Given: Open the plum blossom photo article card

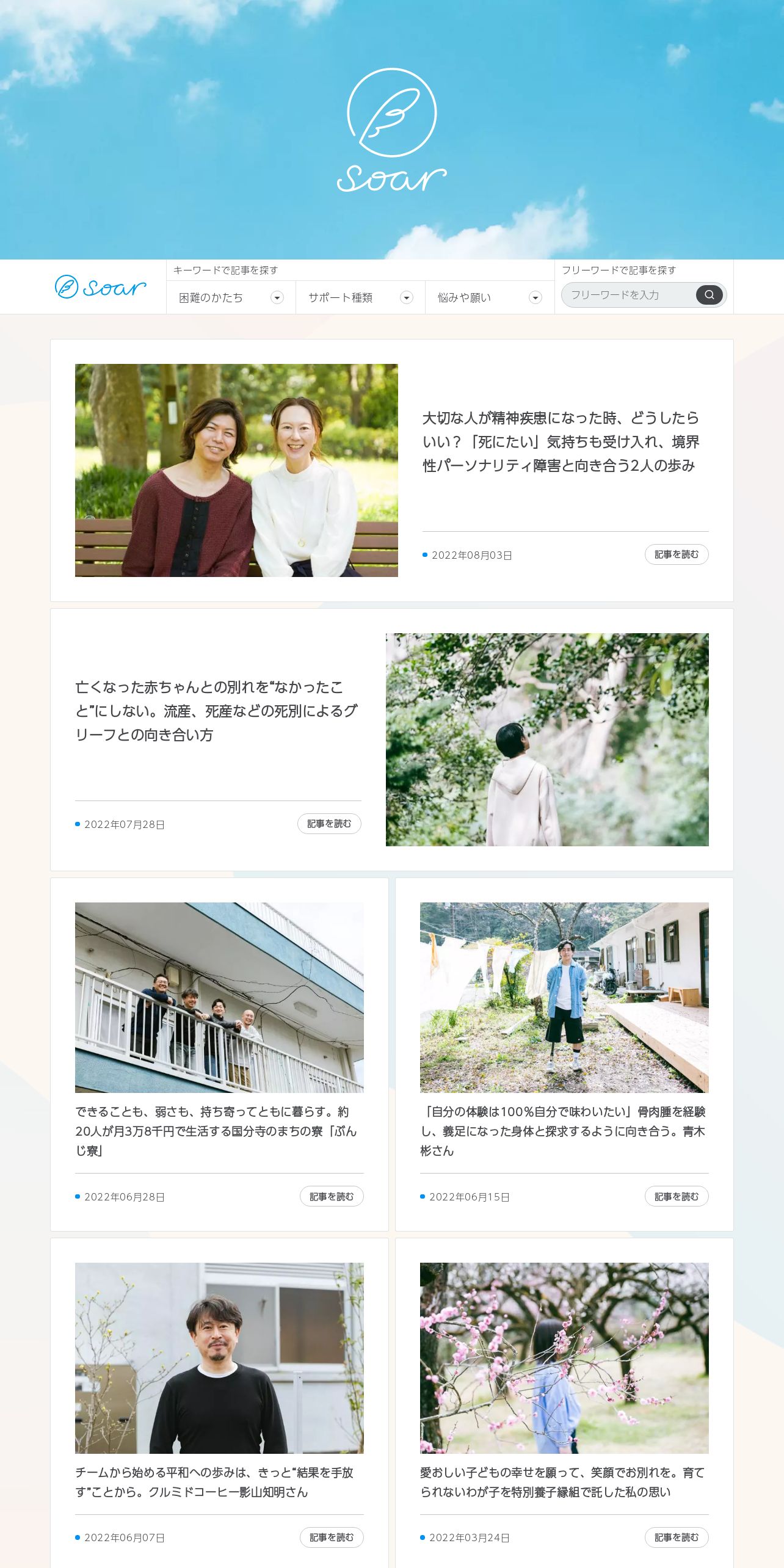Looking at the screenshot, I should click(564, 1358).
